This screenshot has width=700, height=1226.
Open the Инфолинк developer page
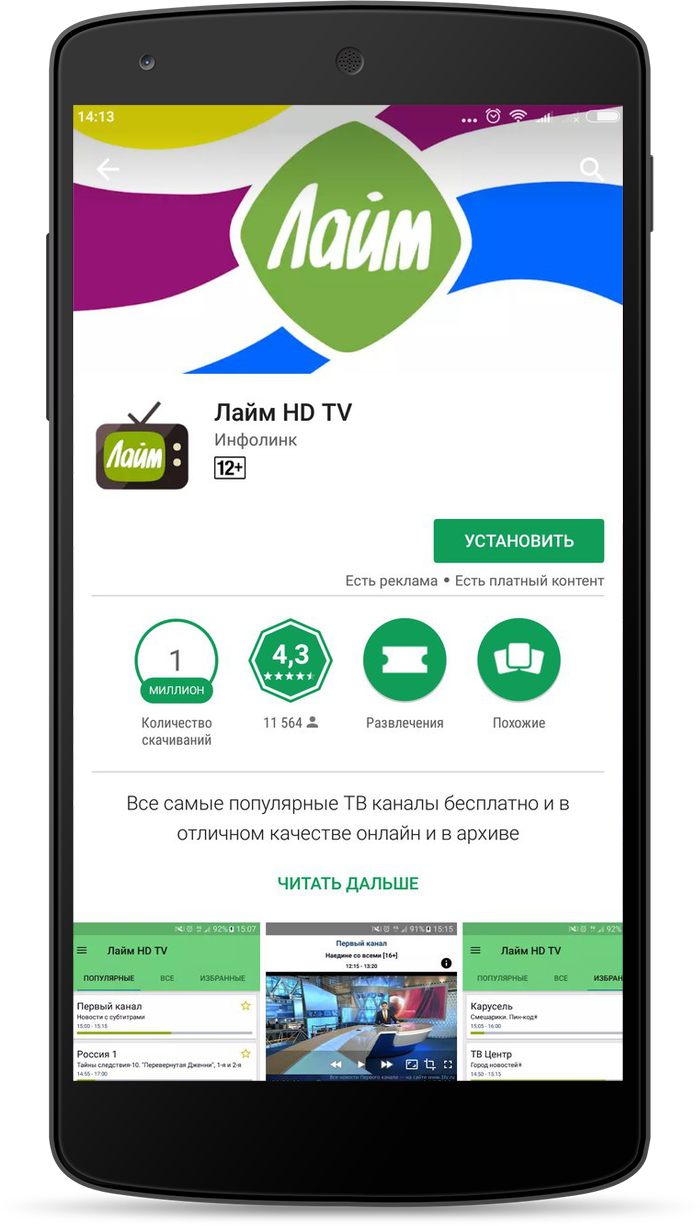coord(255,440)
